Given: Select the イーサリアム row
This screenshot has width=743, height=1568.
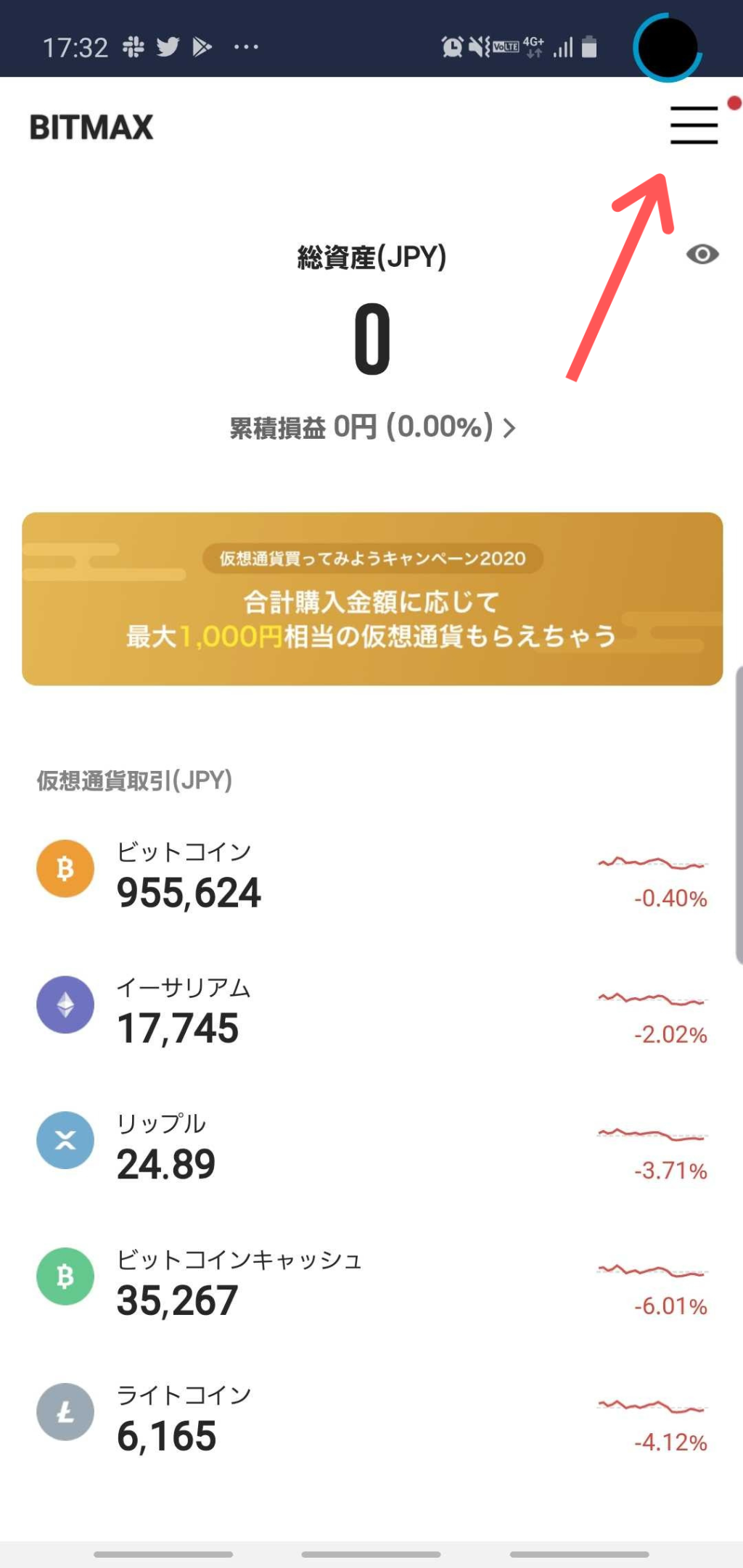Looking at the screenshot, I should [x=371, y=1011].
